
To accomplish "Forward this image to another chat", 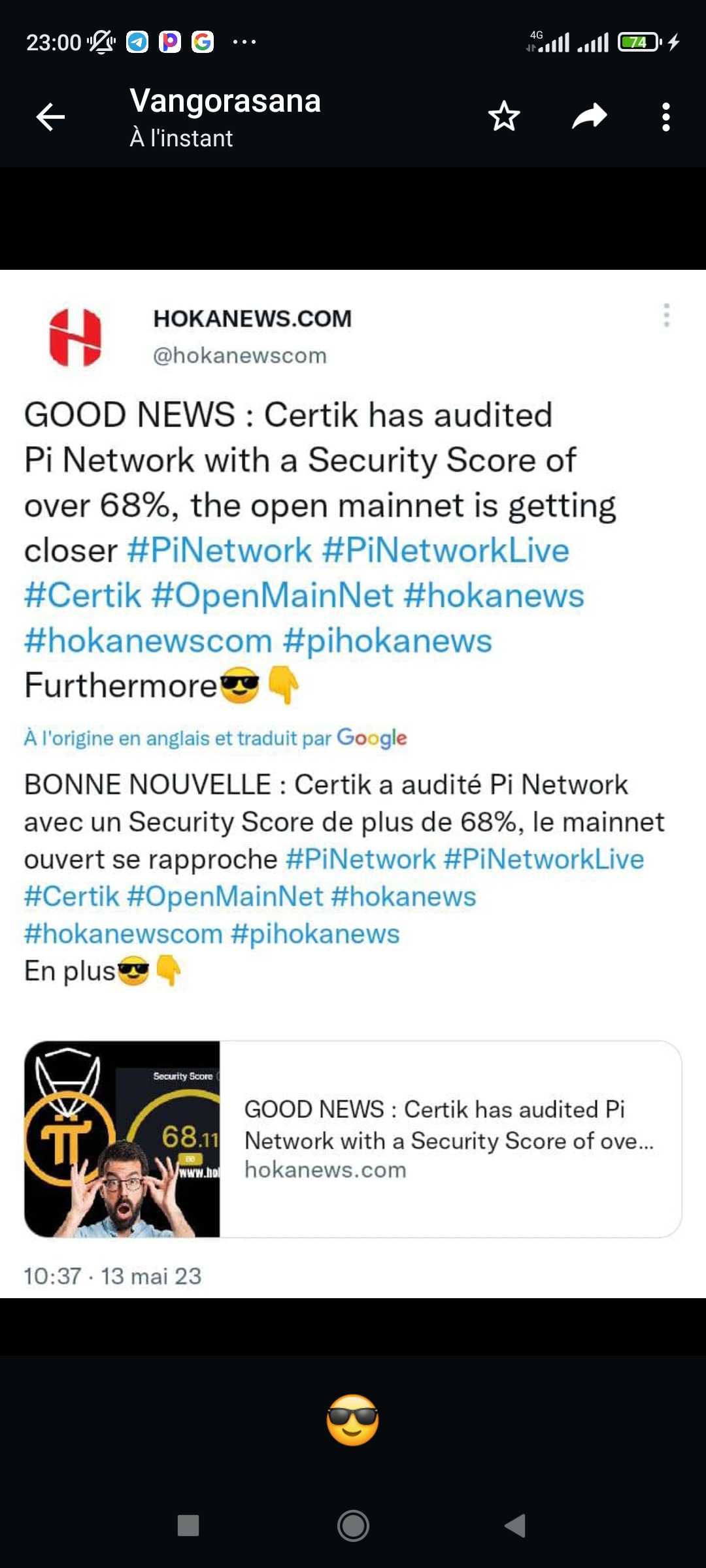I will click(589, 117).
